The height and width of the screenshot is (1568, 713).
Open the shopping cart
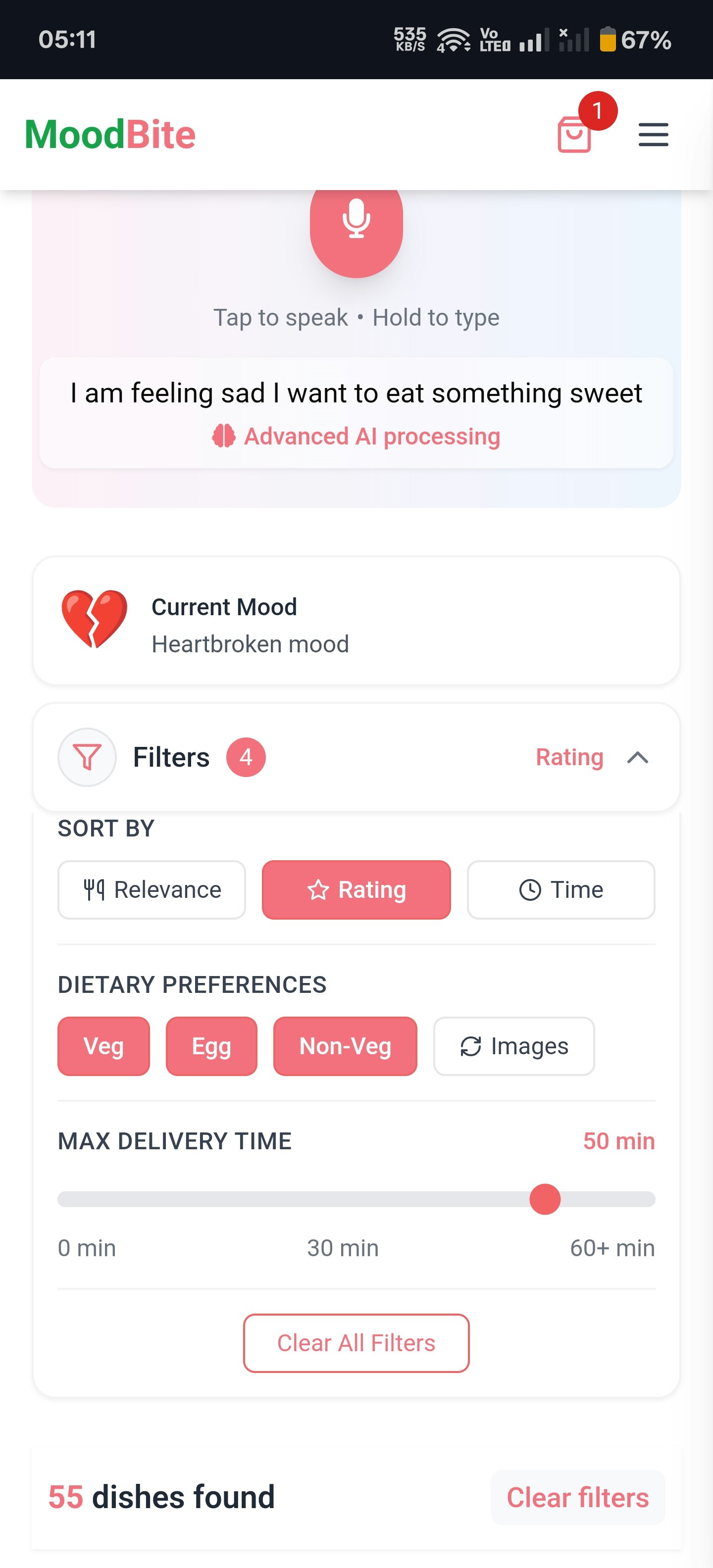(x=574, y=134)
